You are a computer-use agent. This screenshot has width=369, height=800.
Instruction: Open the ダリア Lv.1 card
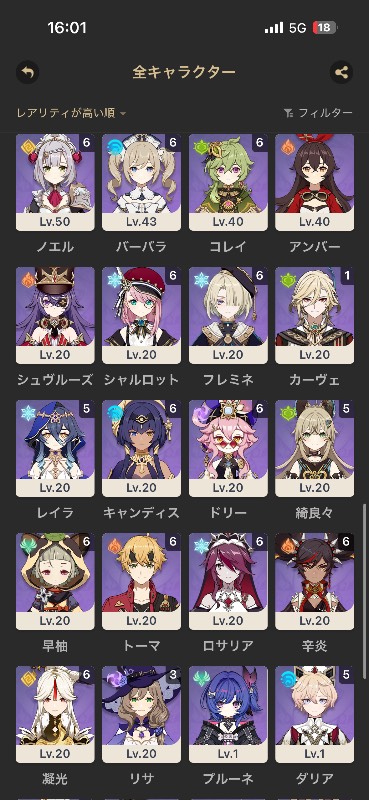314,715
